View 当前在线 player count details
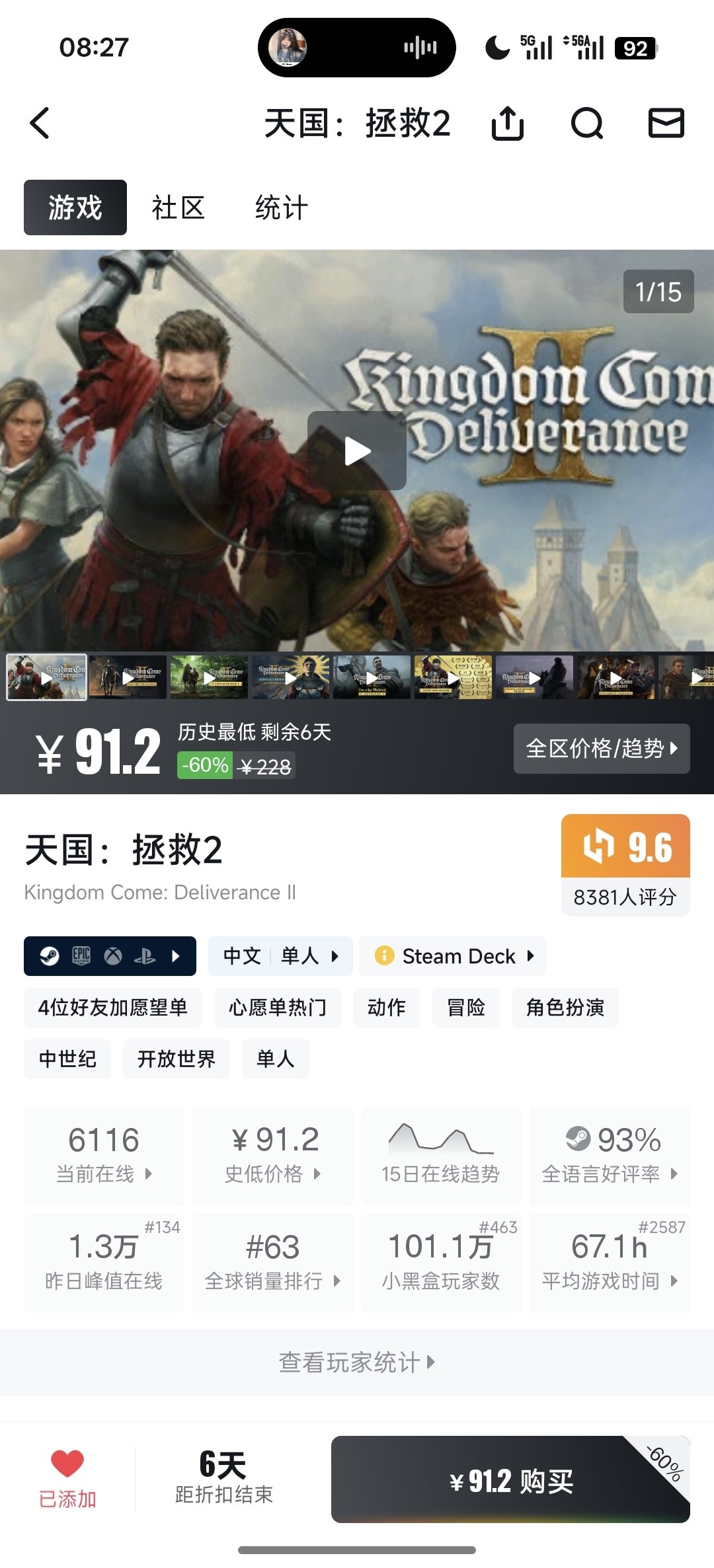This screenshot has height=1568, width=714. pyautogui.click(x=104, y=1155)
